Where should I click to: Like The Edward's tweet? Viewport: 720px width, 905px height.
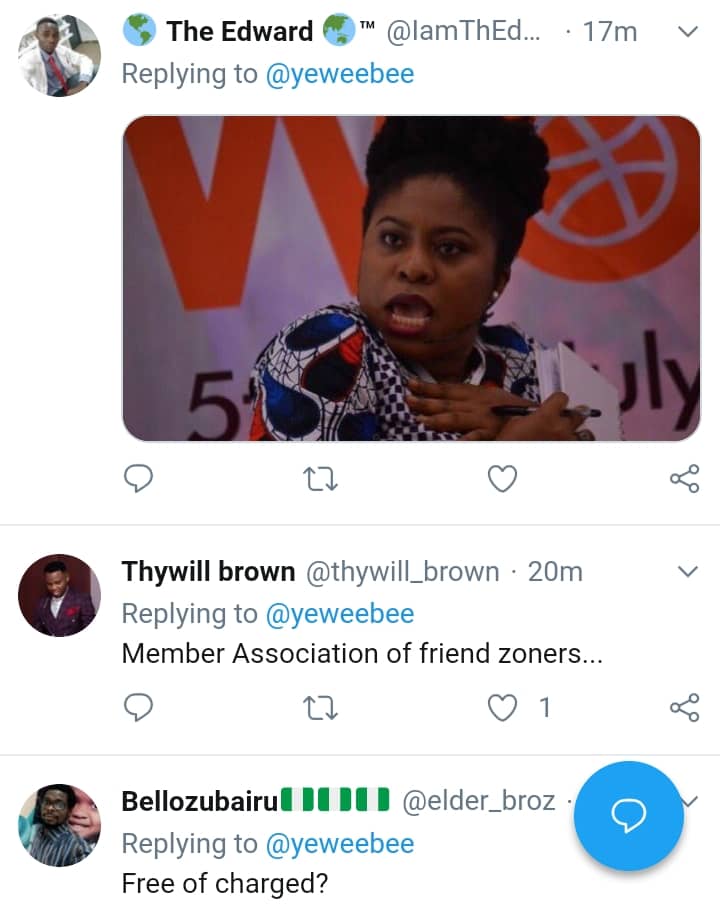pyautogui.click(x=502, y=480)
